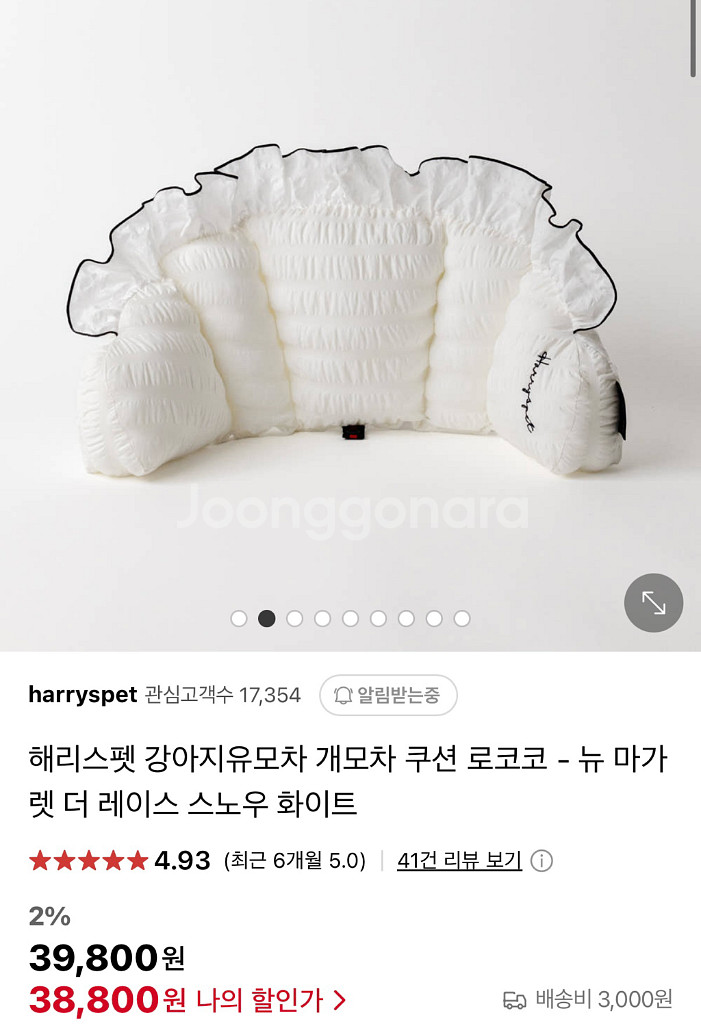Expand 나의 할인가 discount details
701x1024 pixels.
click(270, 998)
